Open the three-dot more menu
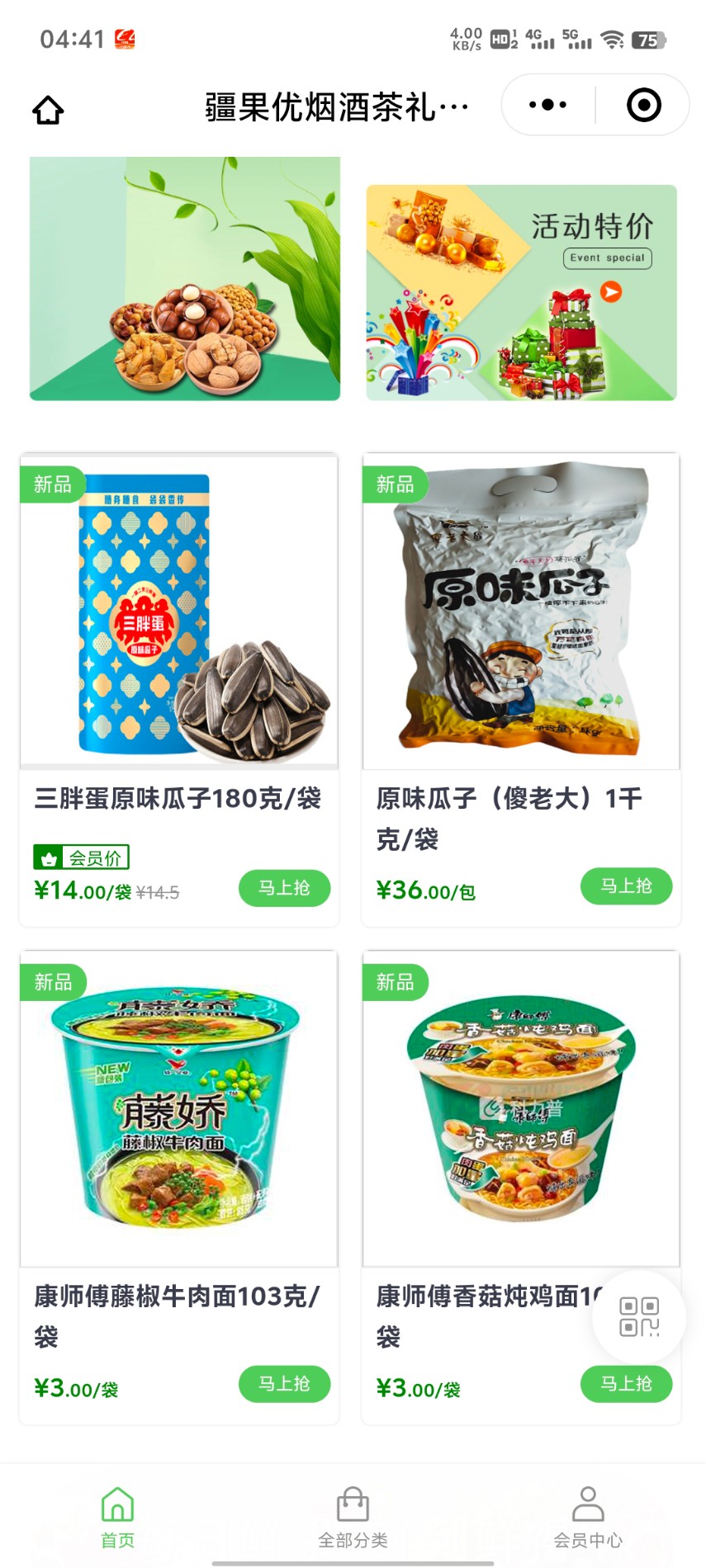Viewport: 706px width, 1568px height. [547, 105]
